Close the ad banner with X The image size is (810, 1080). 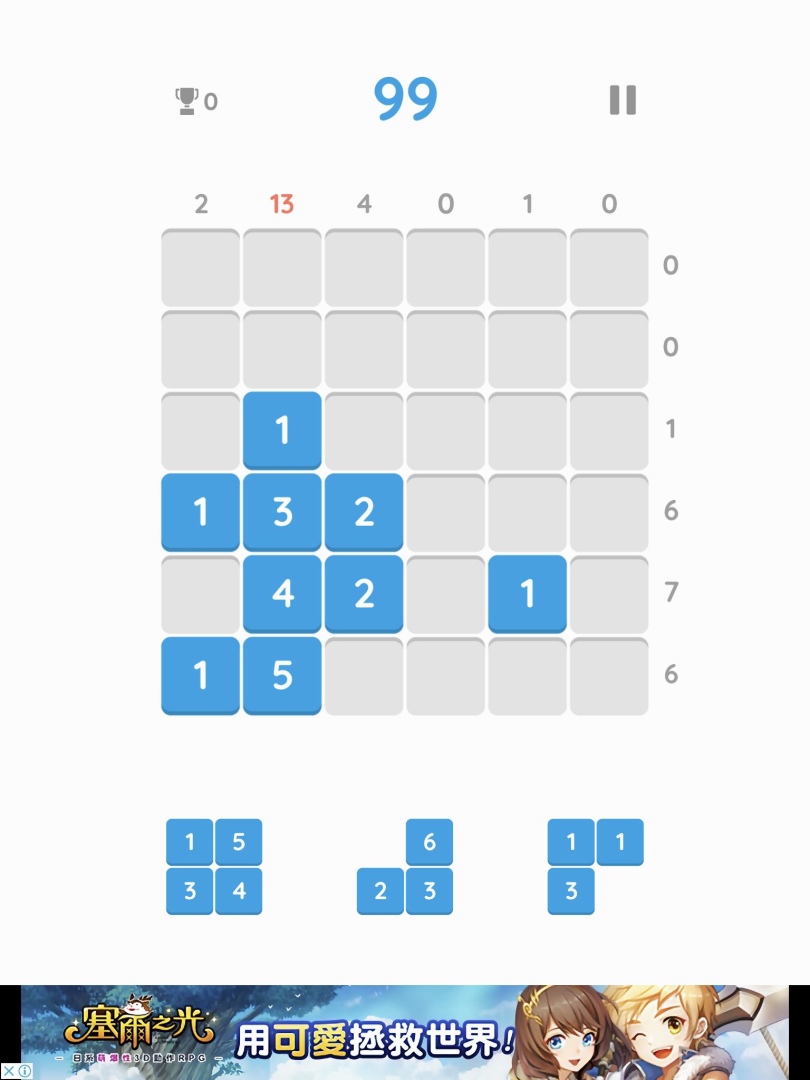(x=9, y=1071)
